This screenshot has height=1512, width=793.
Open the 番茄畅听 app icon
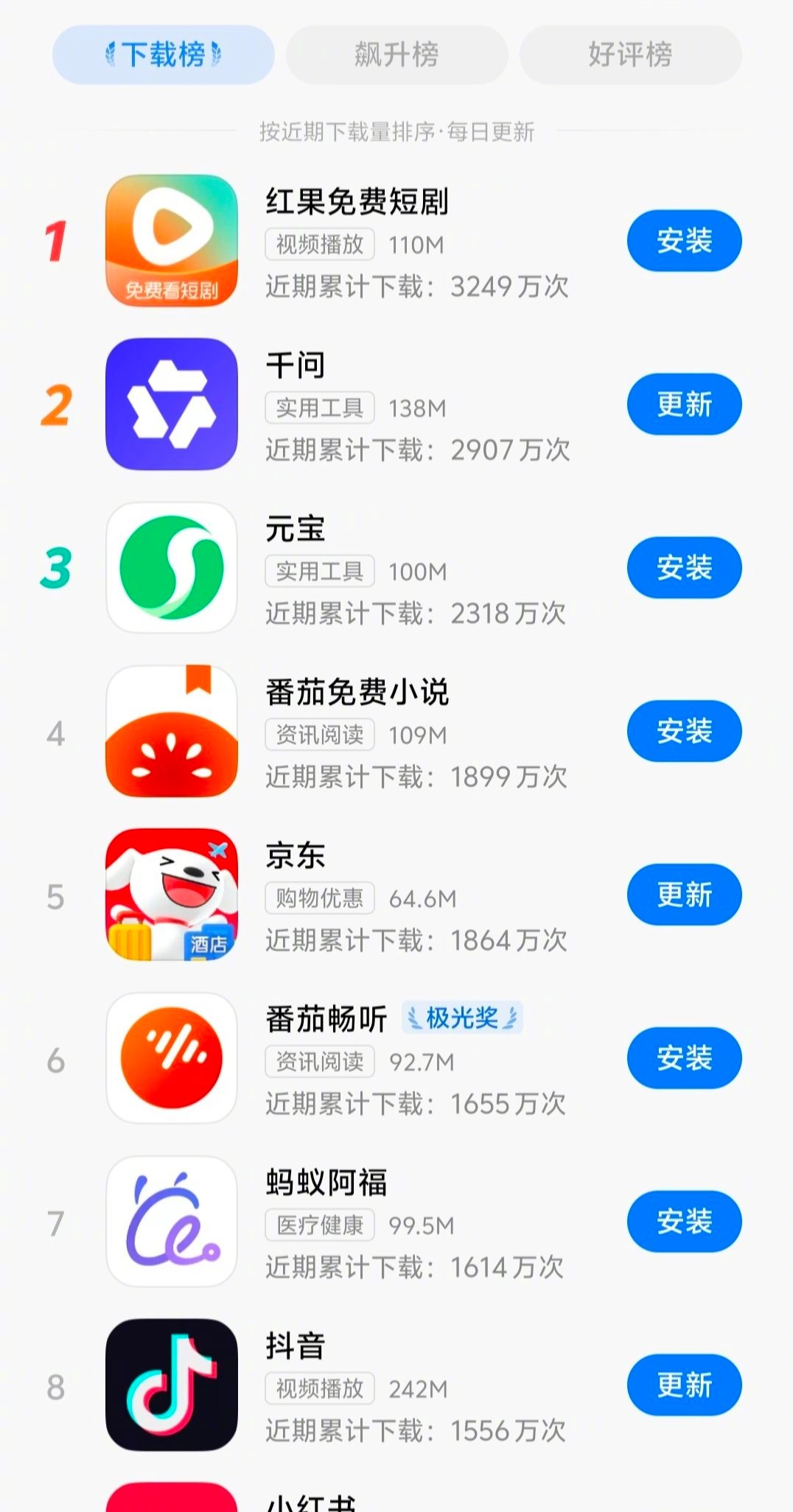(171, 1057)
